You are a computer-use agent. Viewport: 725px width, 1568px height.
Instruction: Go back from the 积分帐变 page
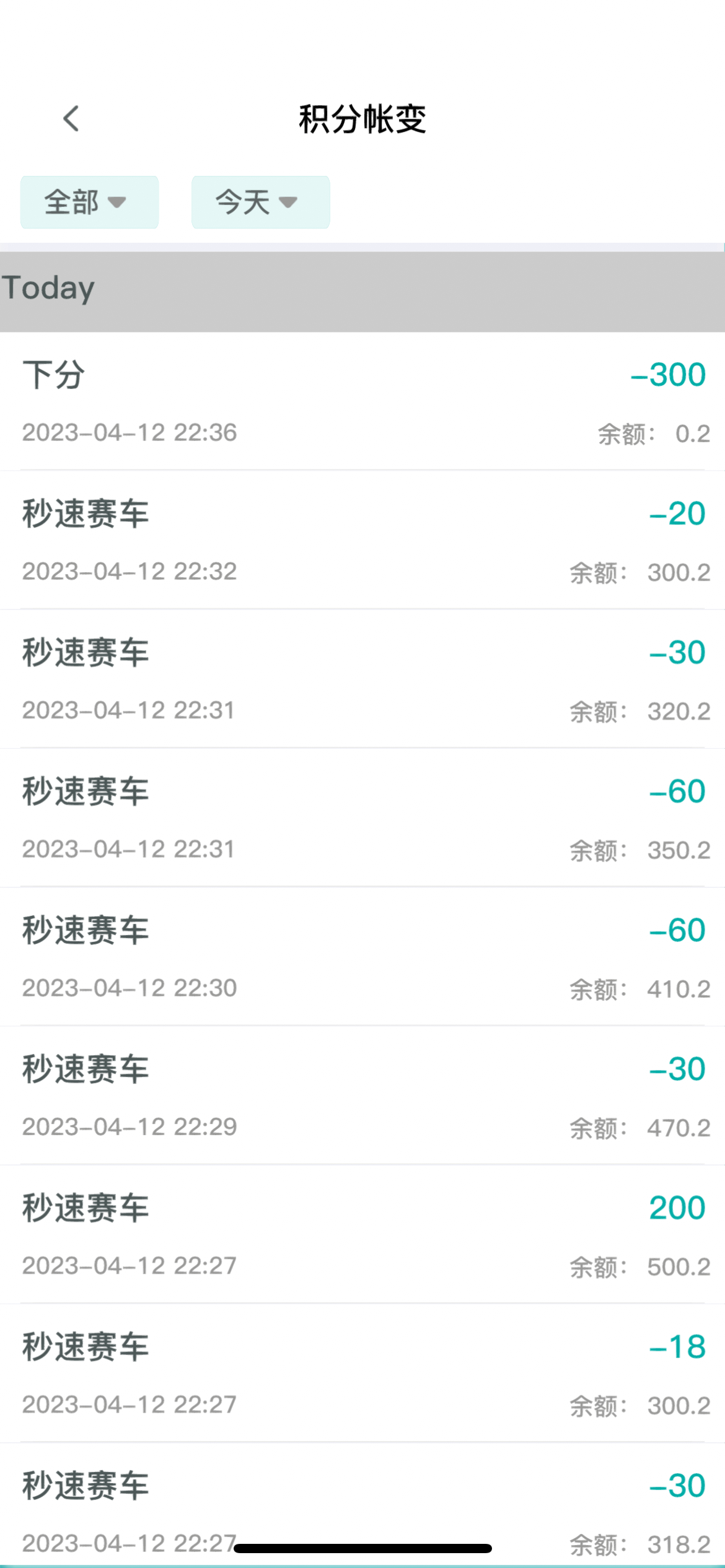tap(72, 118)
